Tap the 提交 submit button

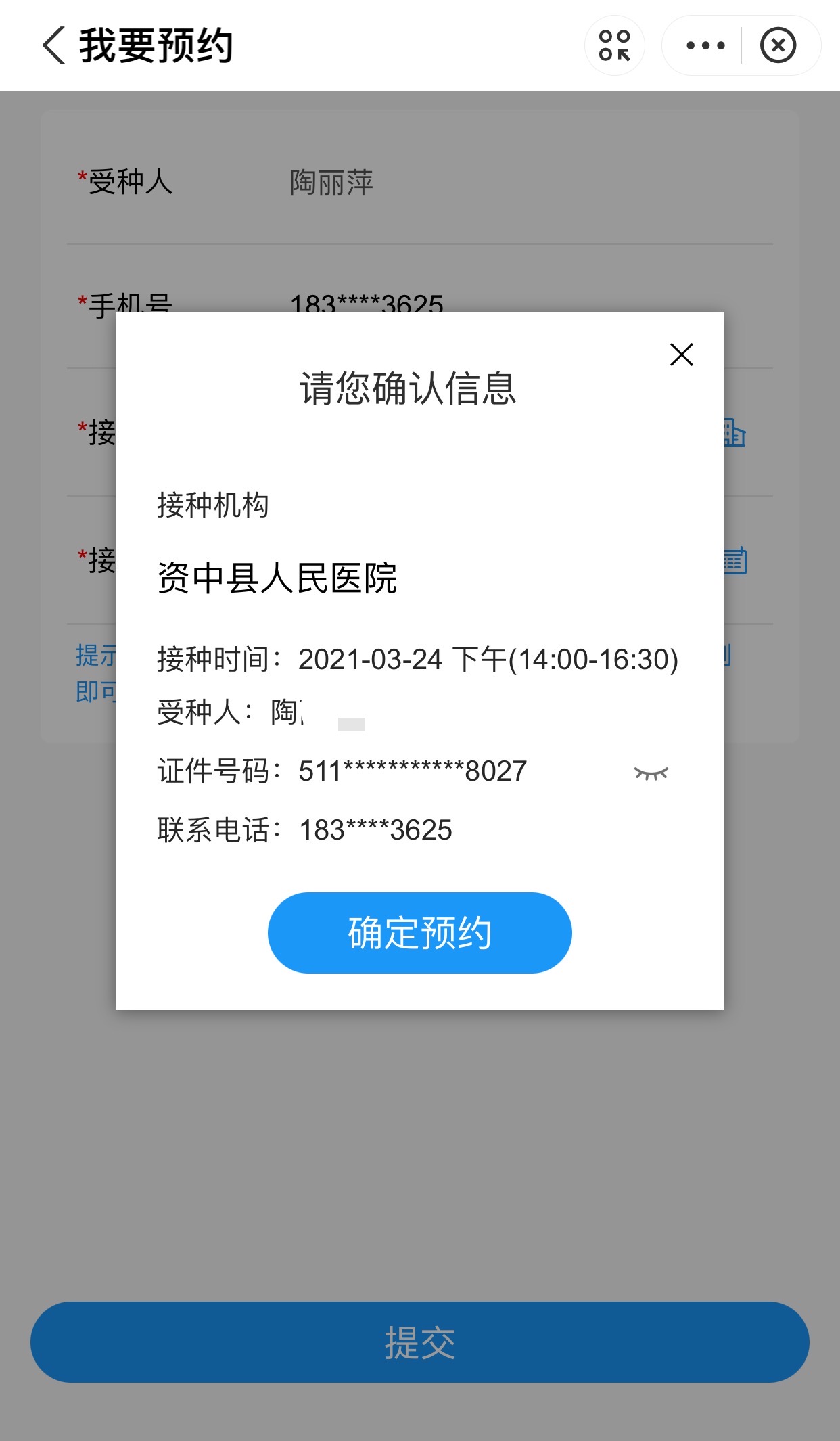point(419,1342)
